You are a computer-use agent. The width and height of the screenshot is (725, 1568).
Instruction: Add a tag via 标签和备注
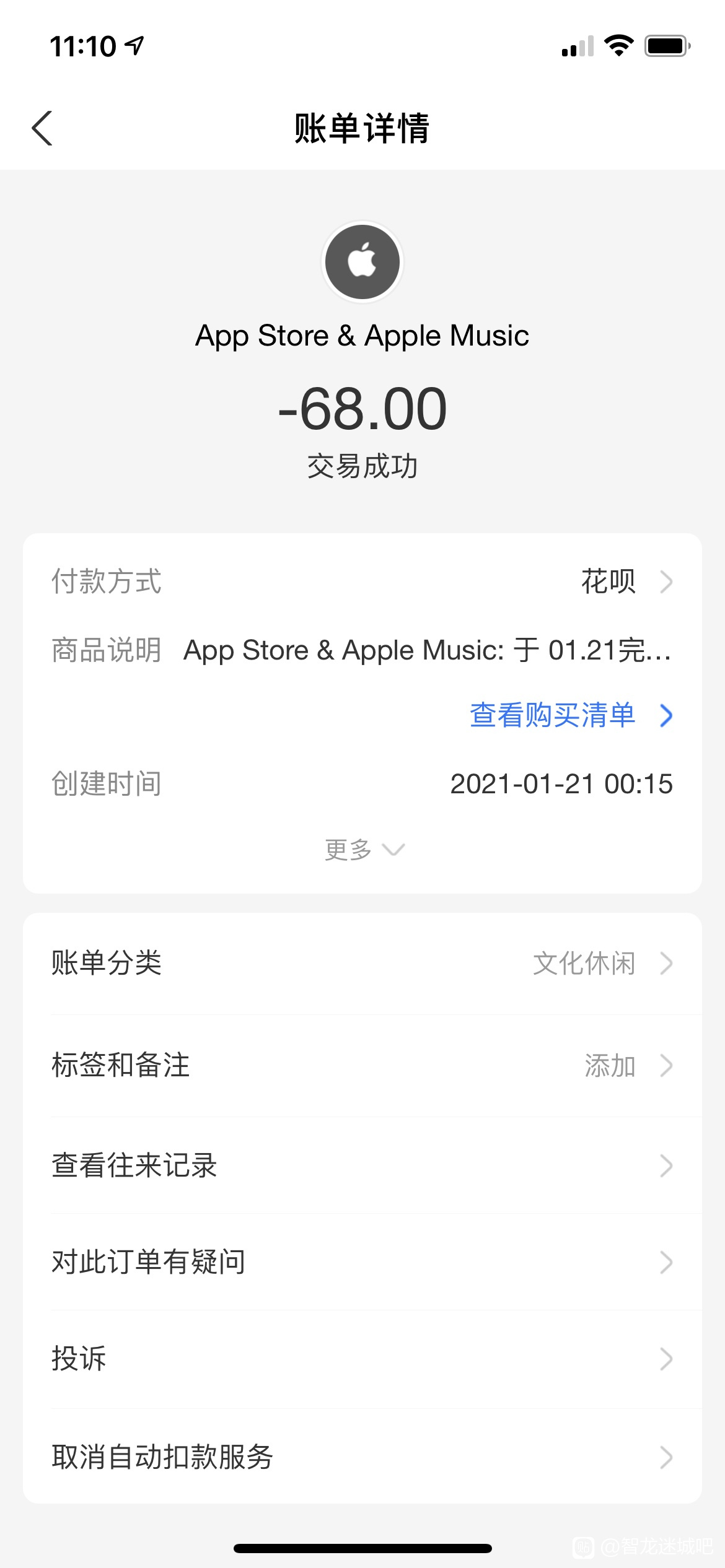point(362,1066)
